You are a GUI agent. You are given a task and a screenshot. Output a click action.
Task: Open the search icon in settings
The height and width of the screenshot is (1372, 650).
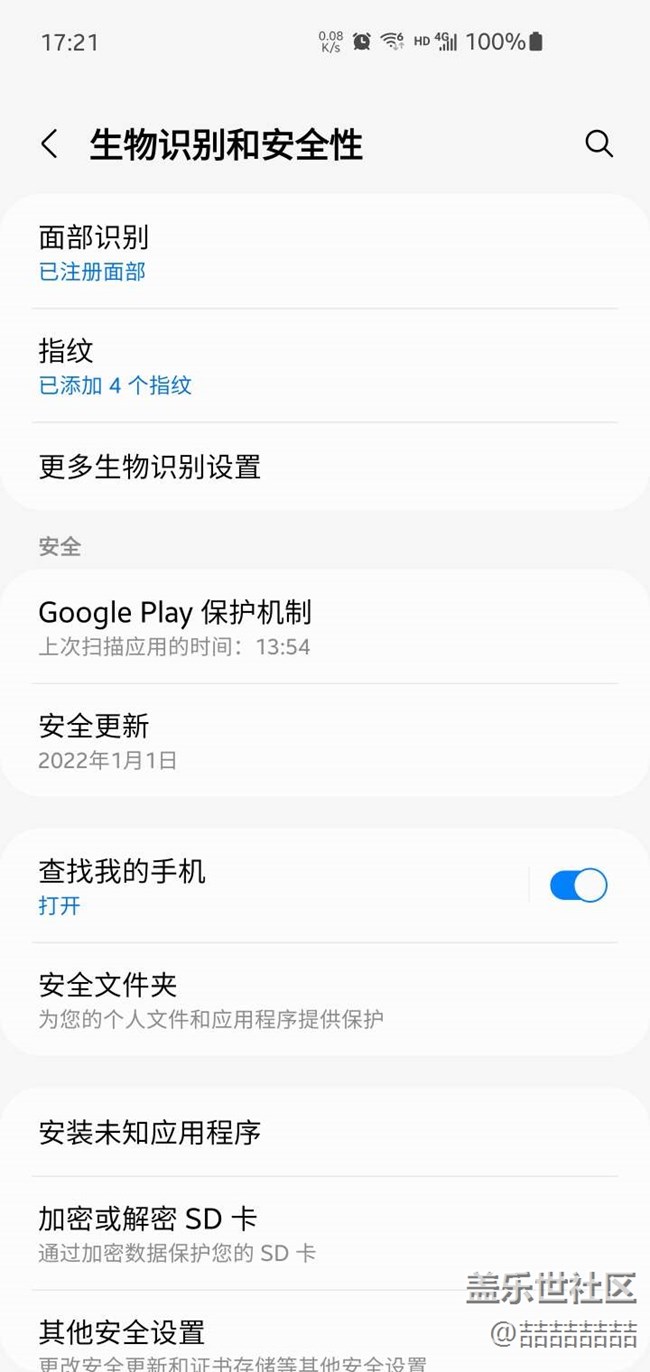tap(598, 144)
